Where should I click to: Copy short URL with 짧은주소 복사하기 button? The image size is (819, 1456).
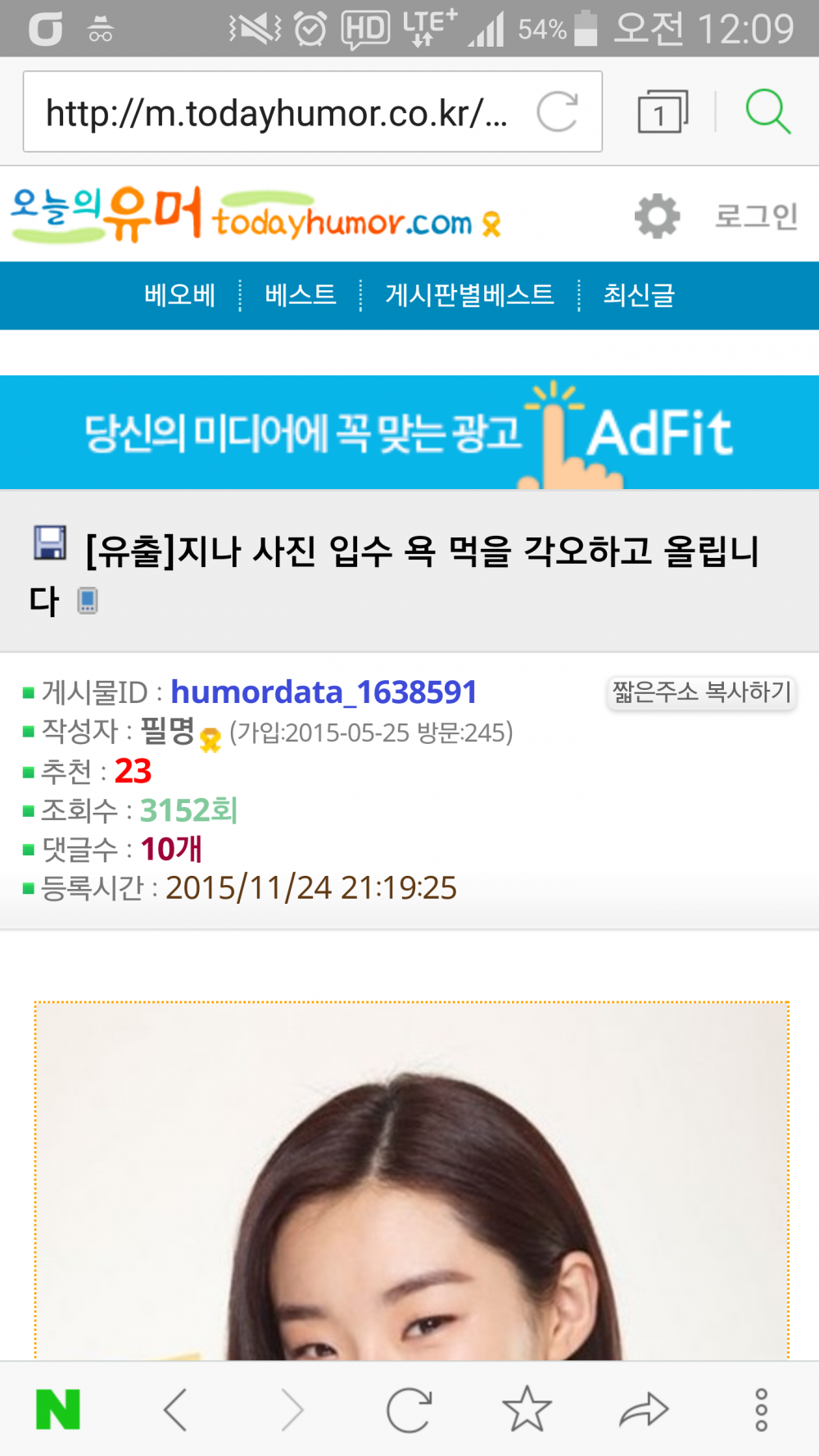click(700, 692)
